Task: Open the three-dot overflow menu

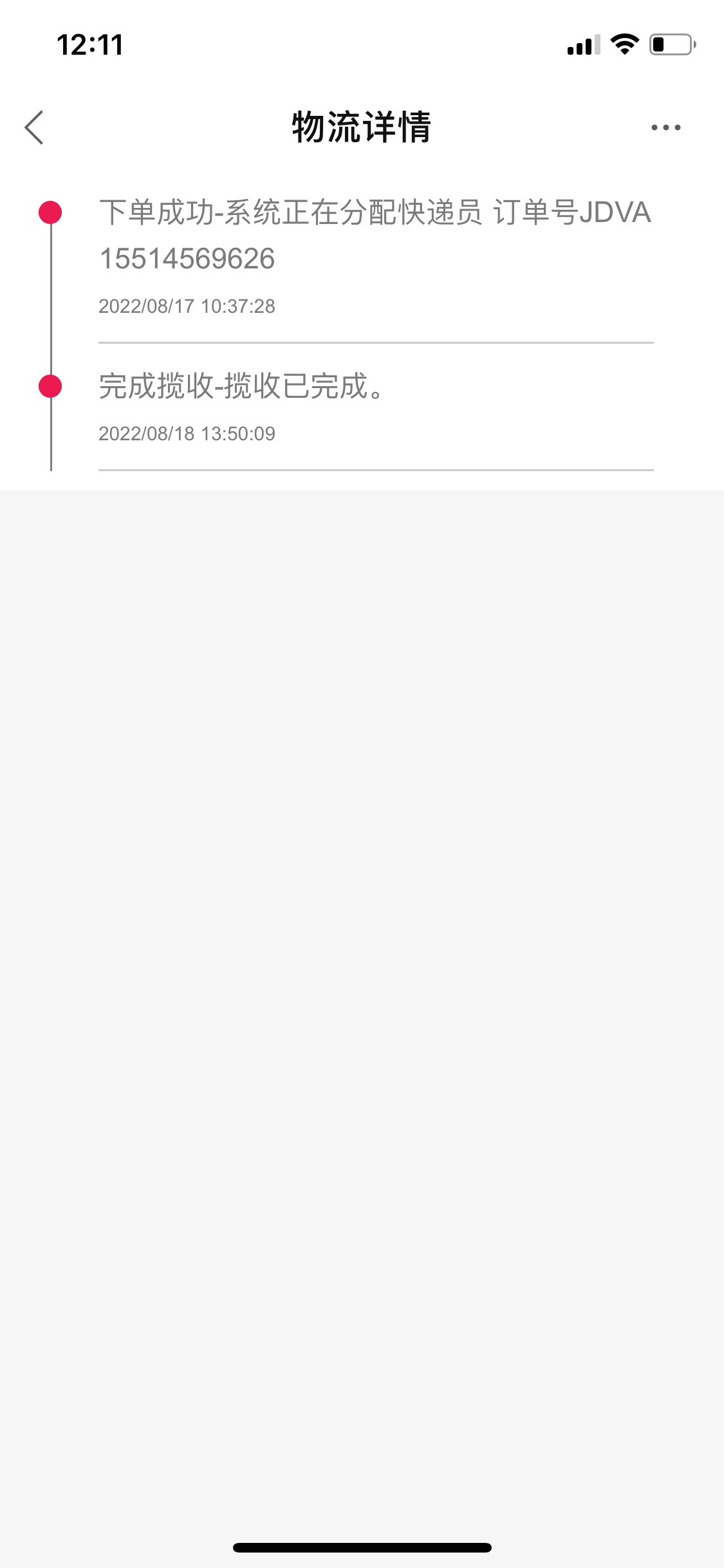Action: pyautogui.click(x=665, y=127)
